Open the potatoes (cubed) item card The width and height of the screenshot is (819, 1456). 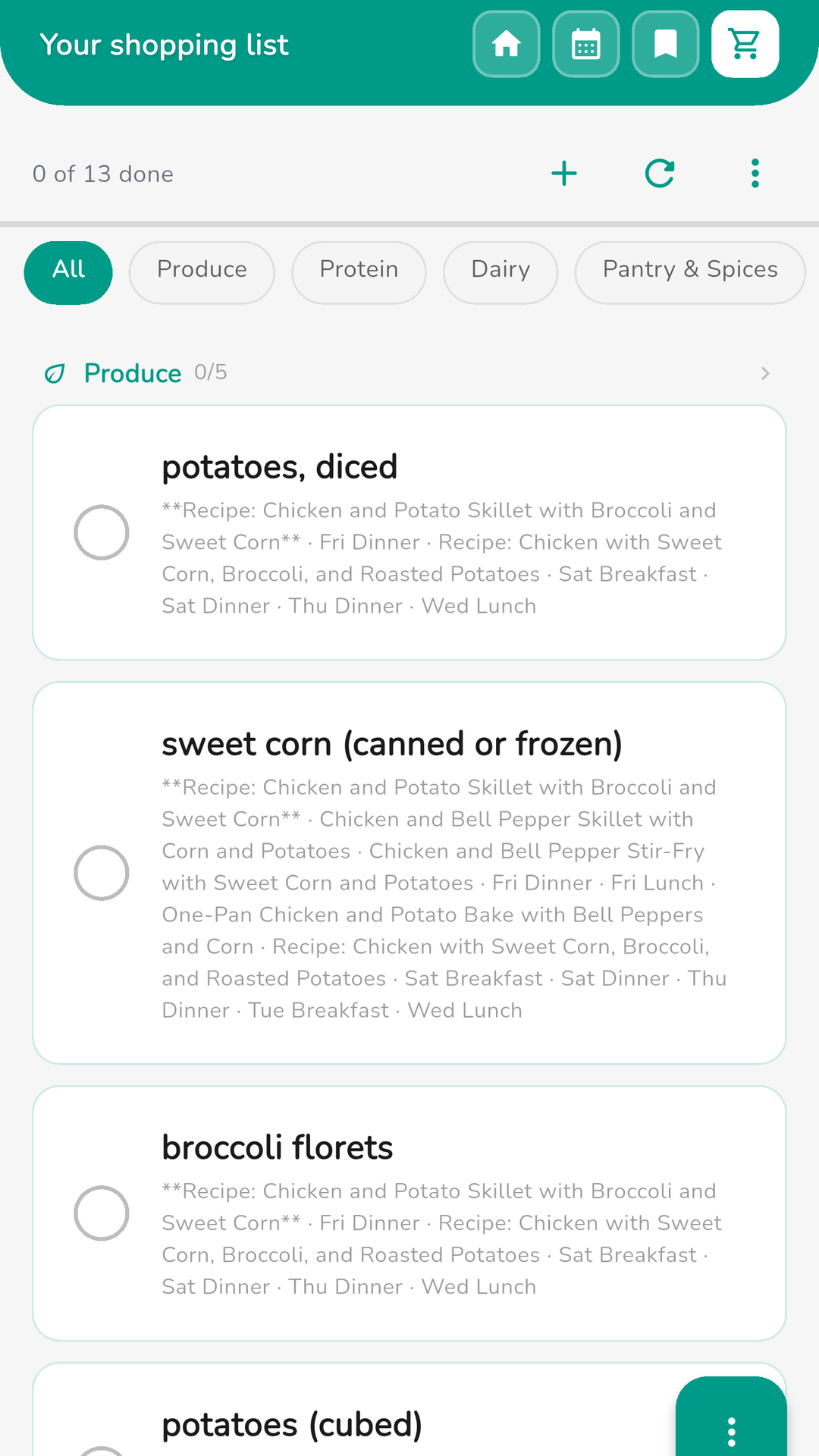coord(293,1423)
